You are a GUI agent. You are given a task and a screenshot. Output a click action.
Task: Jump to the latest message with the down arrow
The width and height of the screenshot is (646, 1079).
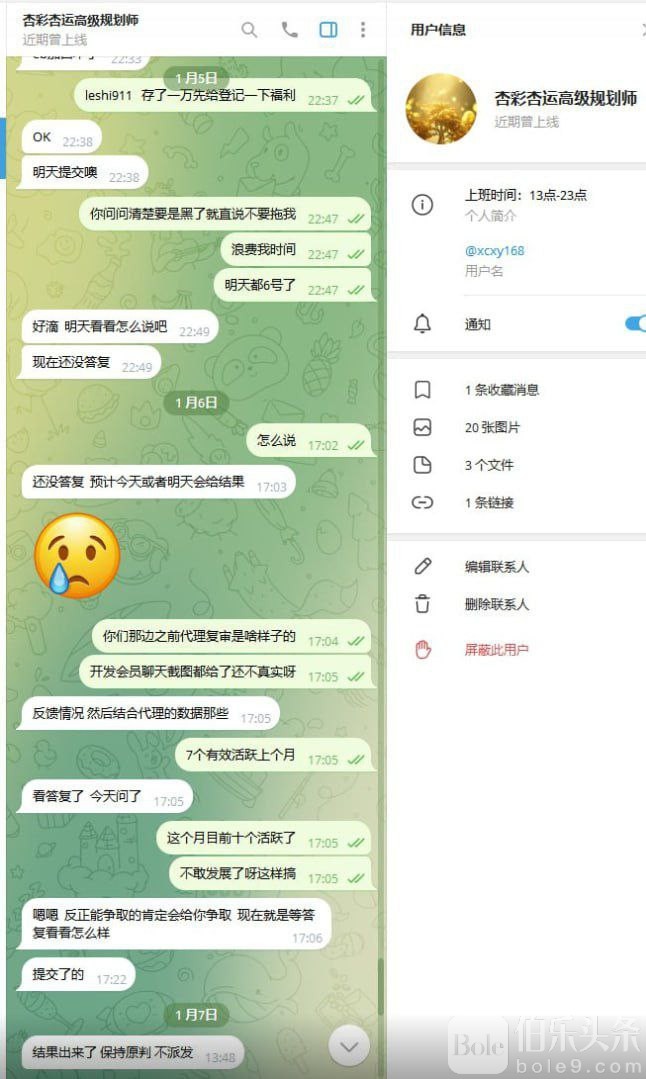349,1046
